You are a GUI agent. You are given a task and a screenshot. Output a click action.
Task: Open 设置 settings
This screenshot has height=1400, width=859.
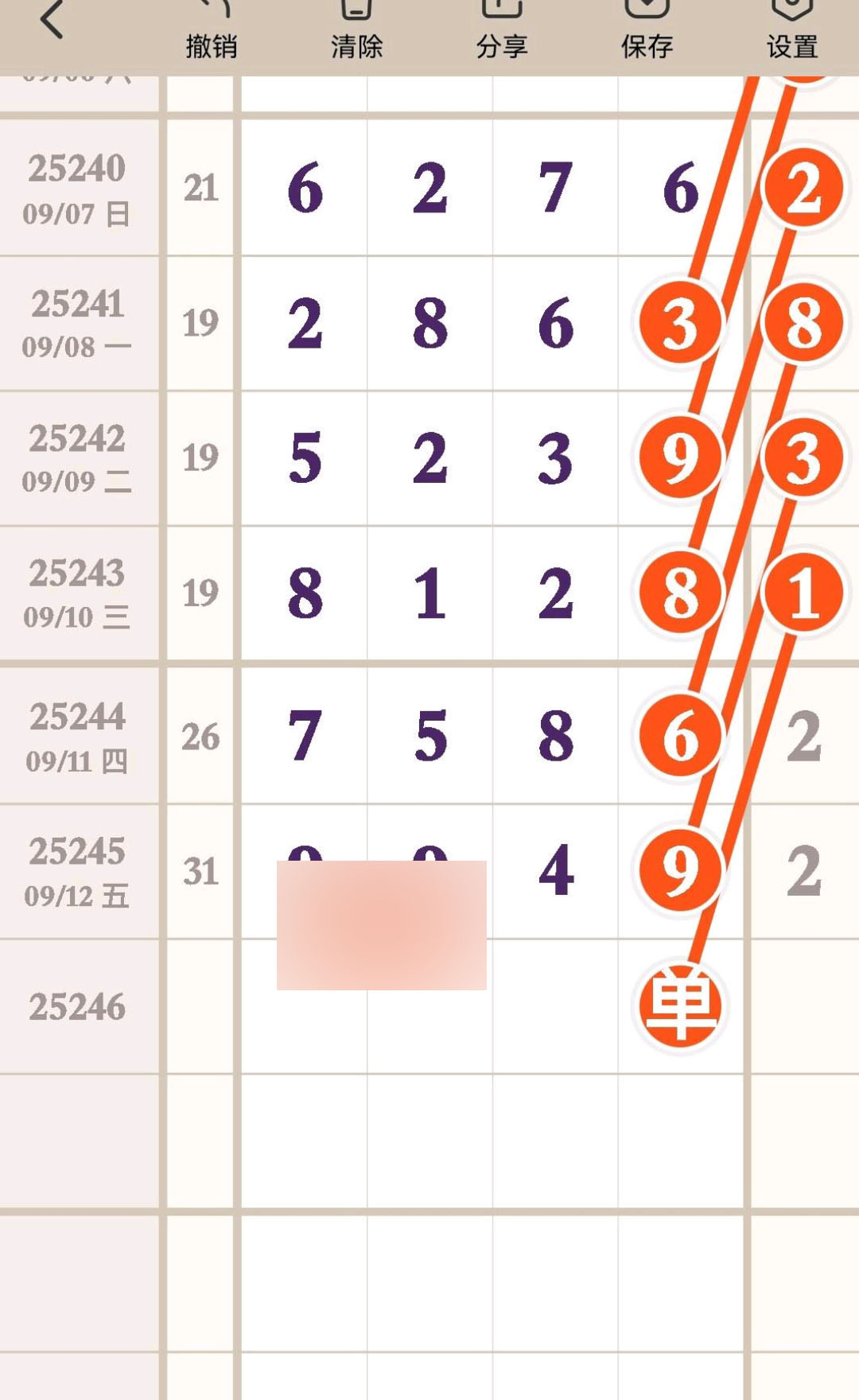[x=792, y=30]
